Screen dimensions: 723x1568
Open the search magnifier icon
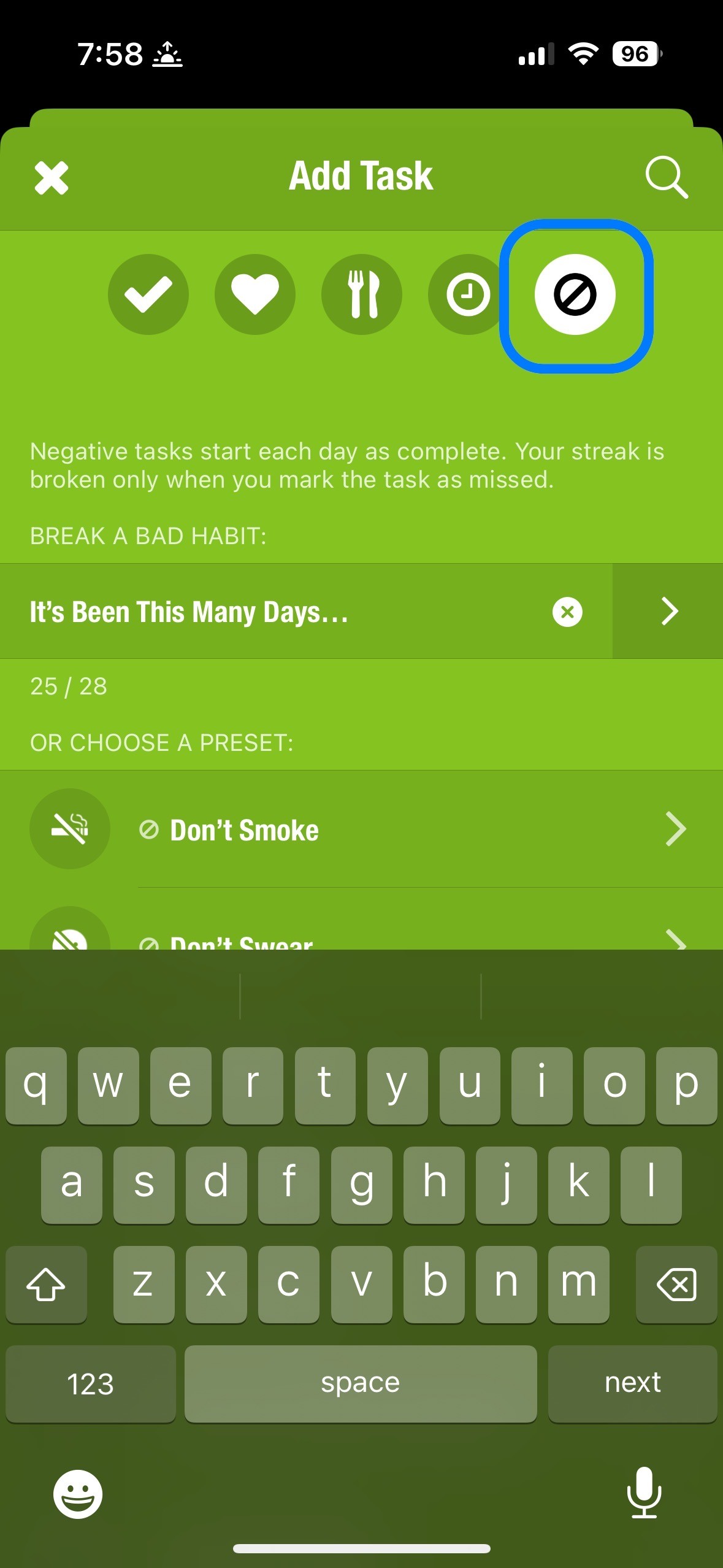pos(666,178)
